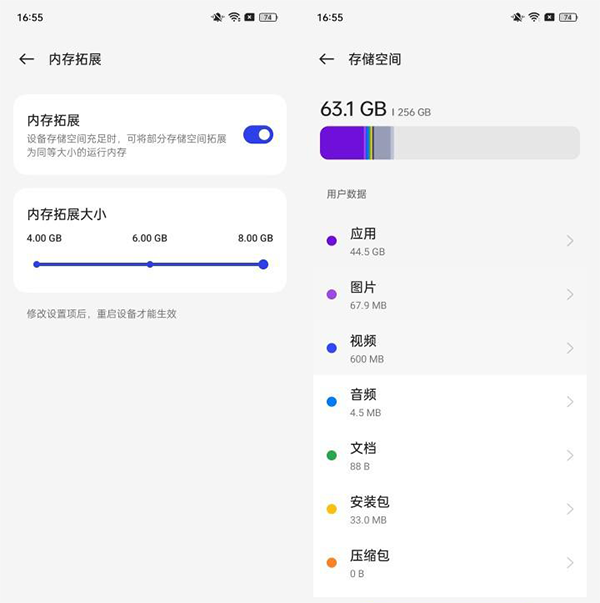Open the 视频 storage row

pyautogui.click(x=450, y=348)
